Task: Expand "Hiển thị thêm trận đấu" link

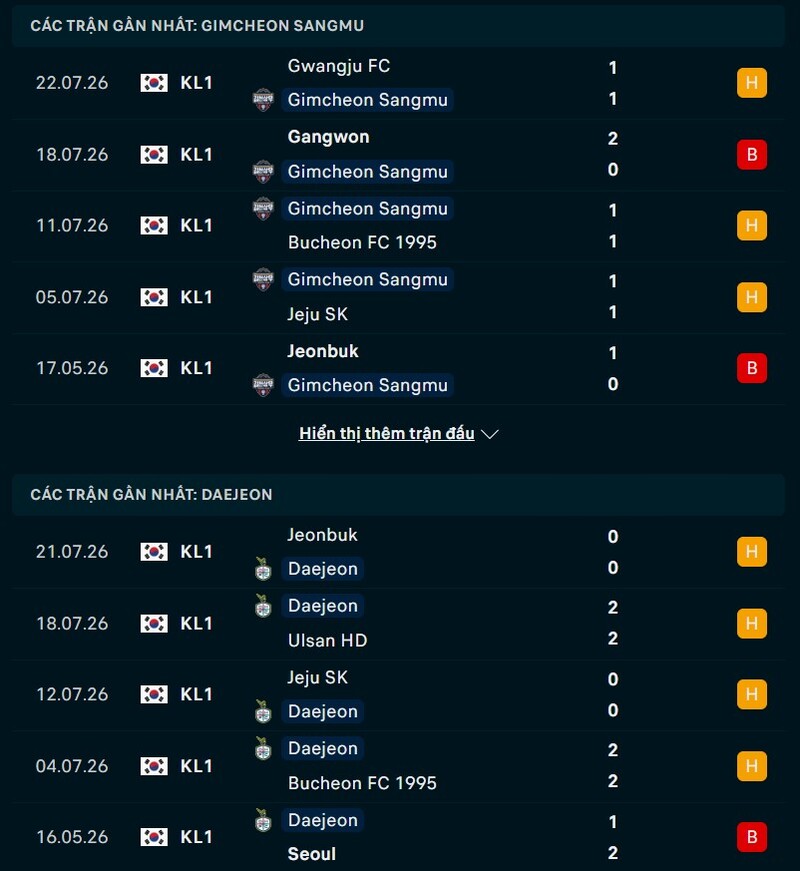Action: 398,433
